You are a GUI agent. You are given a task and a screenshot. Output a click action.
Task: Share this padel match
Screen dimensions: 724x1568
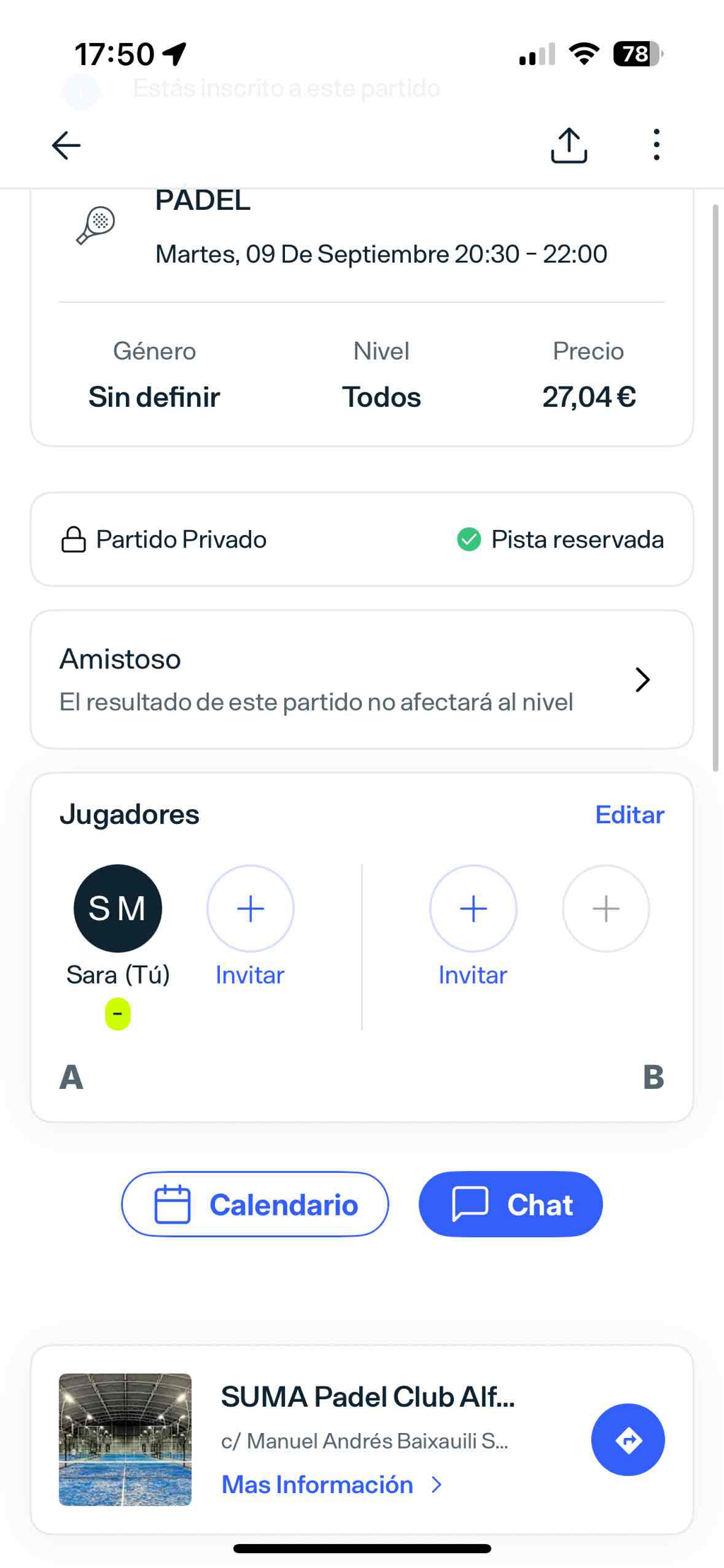pyautogui.click(x=569, y=146)
